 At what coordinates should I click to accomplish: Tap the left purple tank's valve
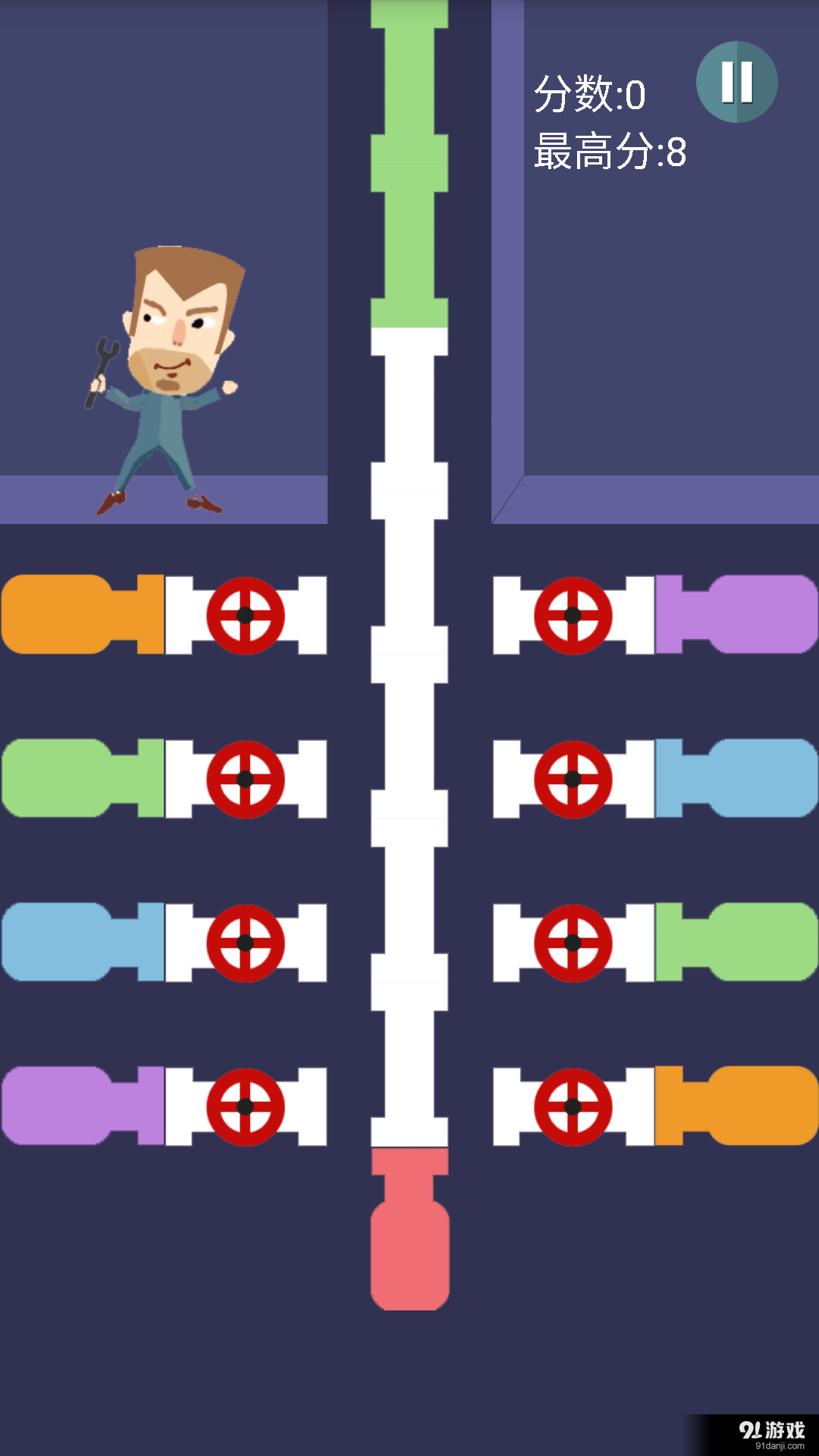point(245,1107)
